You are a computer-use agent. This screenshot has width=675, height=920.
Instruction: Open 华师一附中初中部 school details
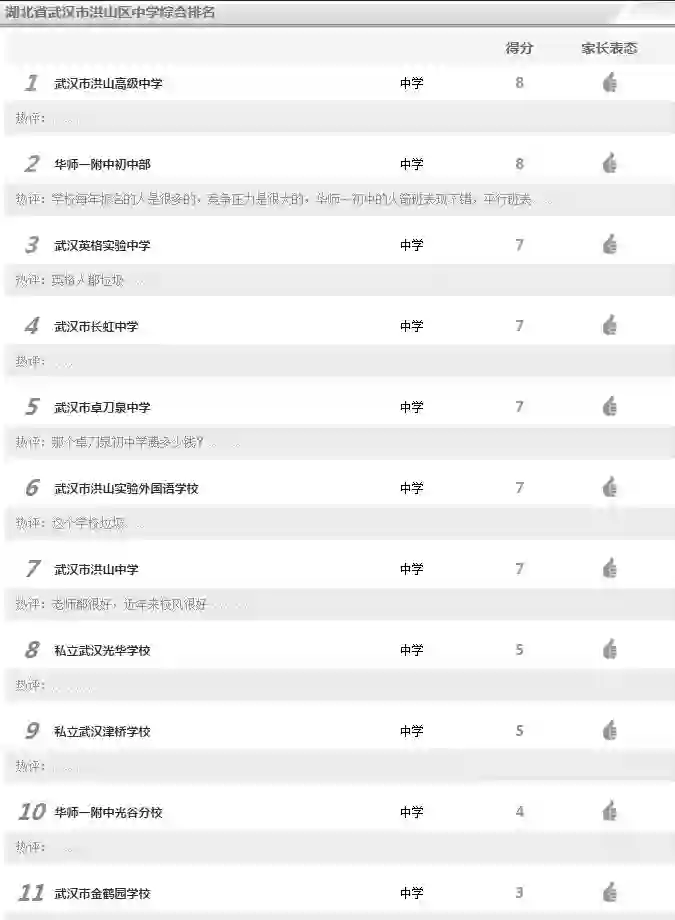[102, 164]
